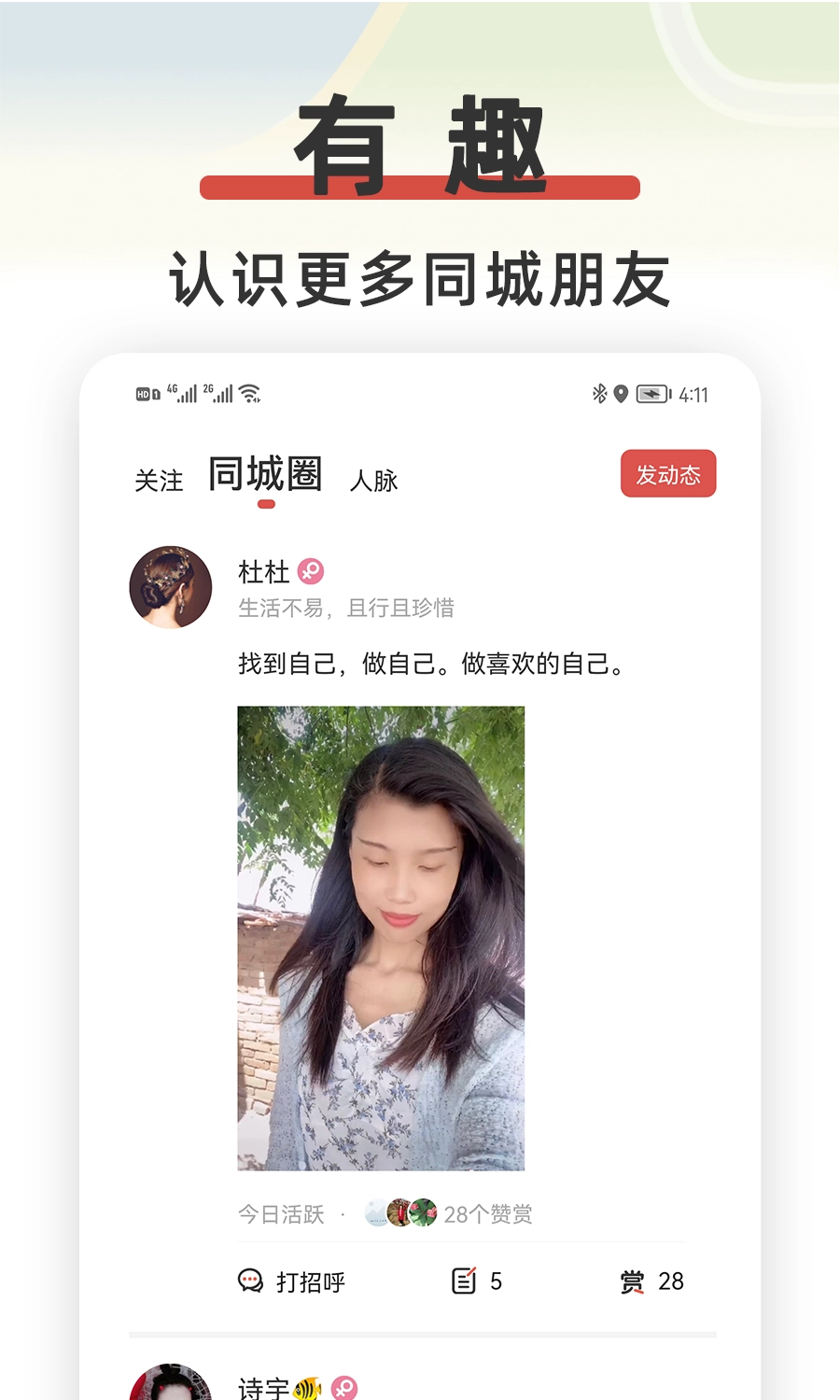Open the 28个赞赏 admirers list
840x1400 pixels.
pos(488,1213)
